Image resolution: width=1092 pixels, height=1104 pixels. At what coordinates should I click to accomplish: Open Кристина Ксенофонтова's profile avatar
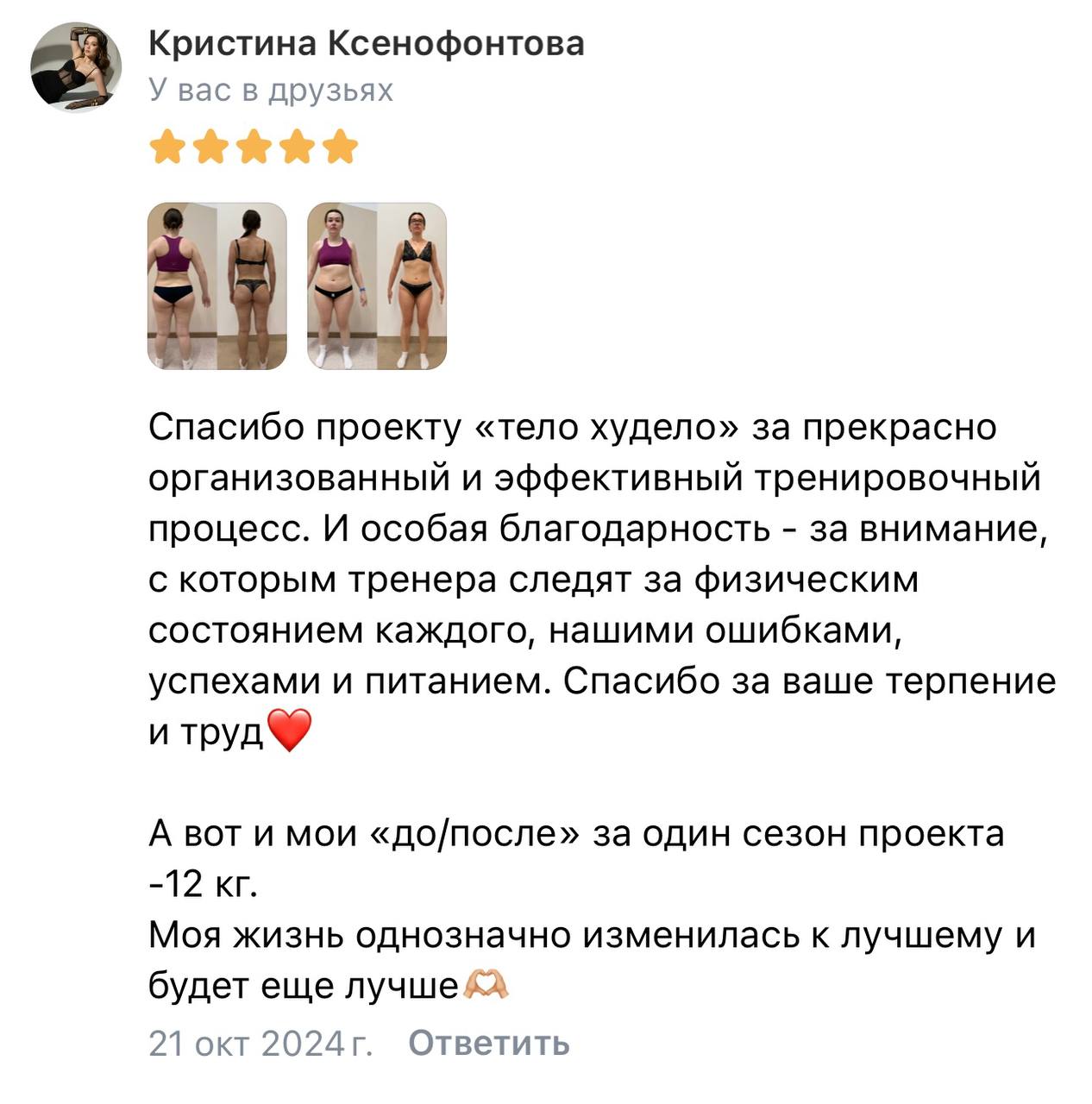tap(76, 67)
